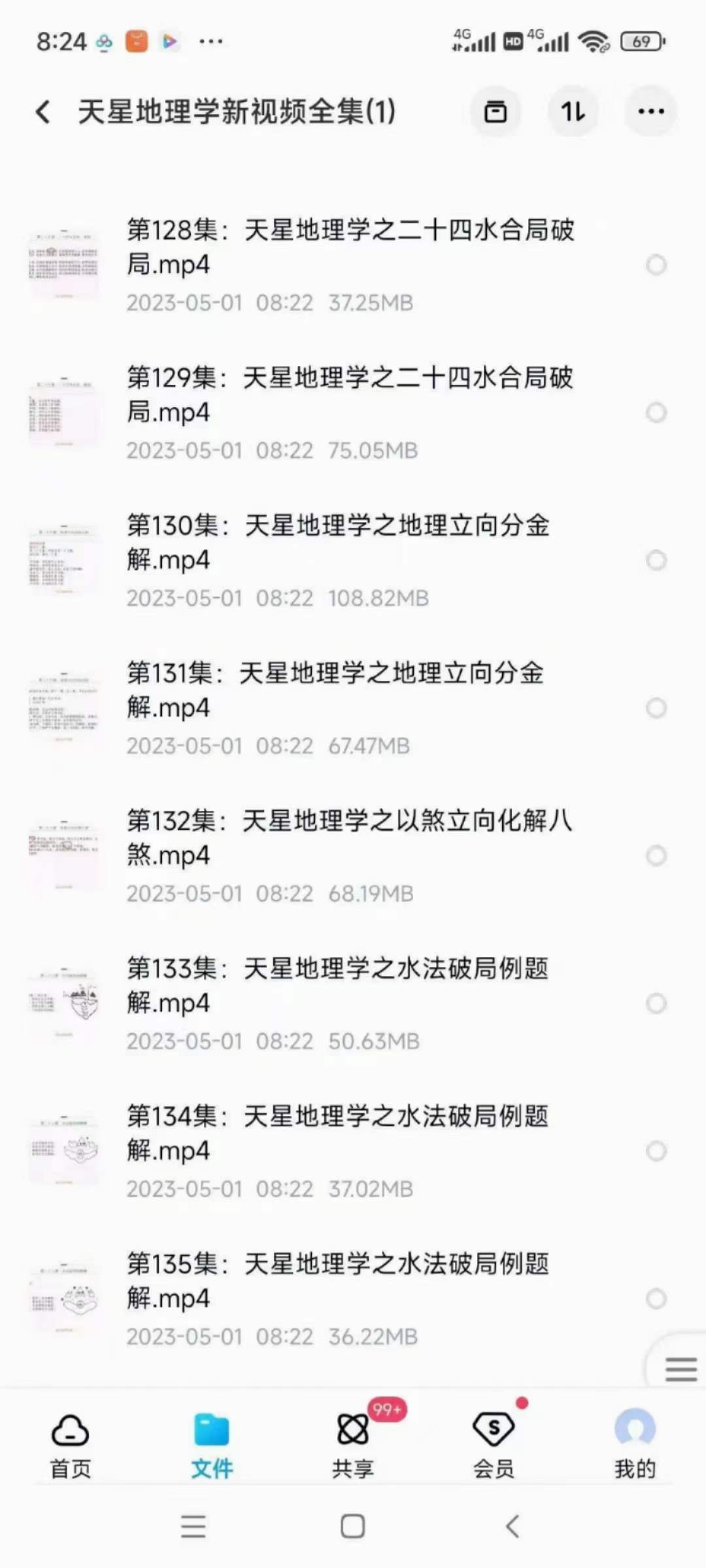Open the three-dot overflow menu

[x=651, y=112]
